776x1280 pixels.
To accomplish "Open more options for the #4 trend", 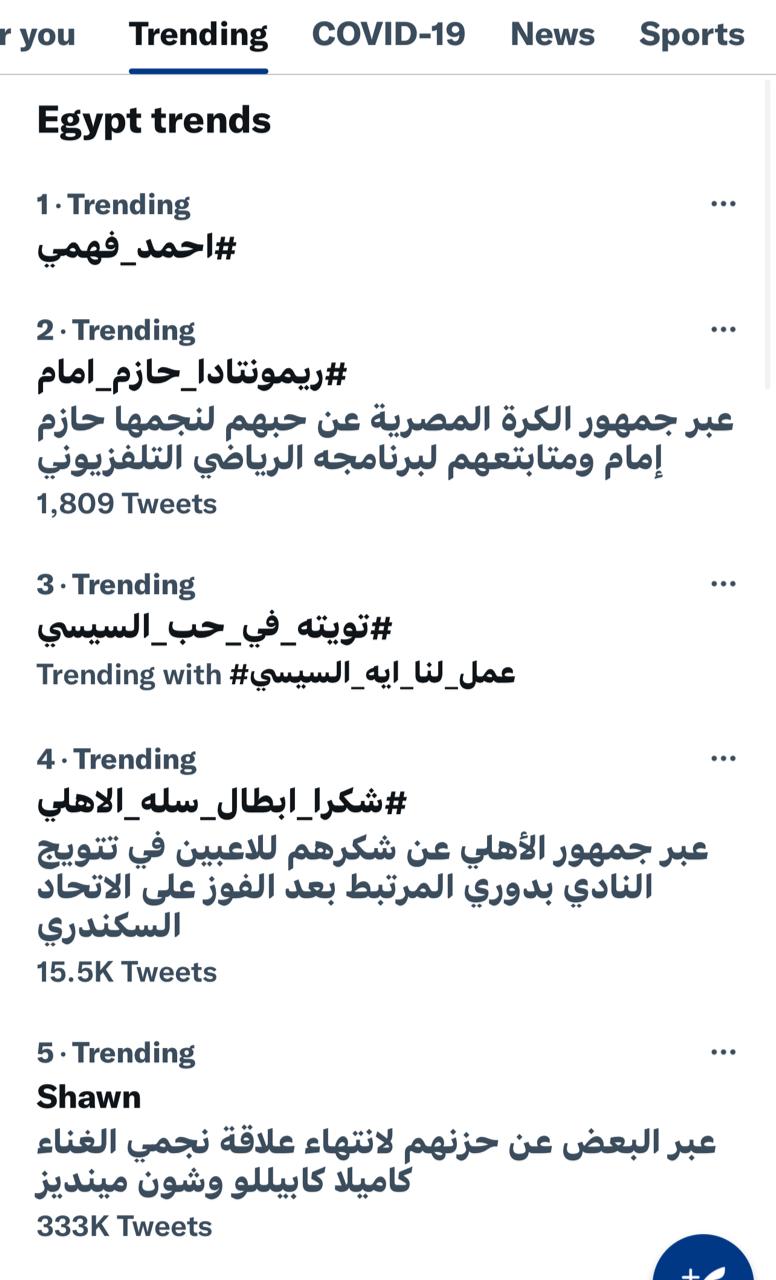I will [x=722, y=759].
